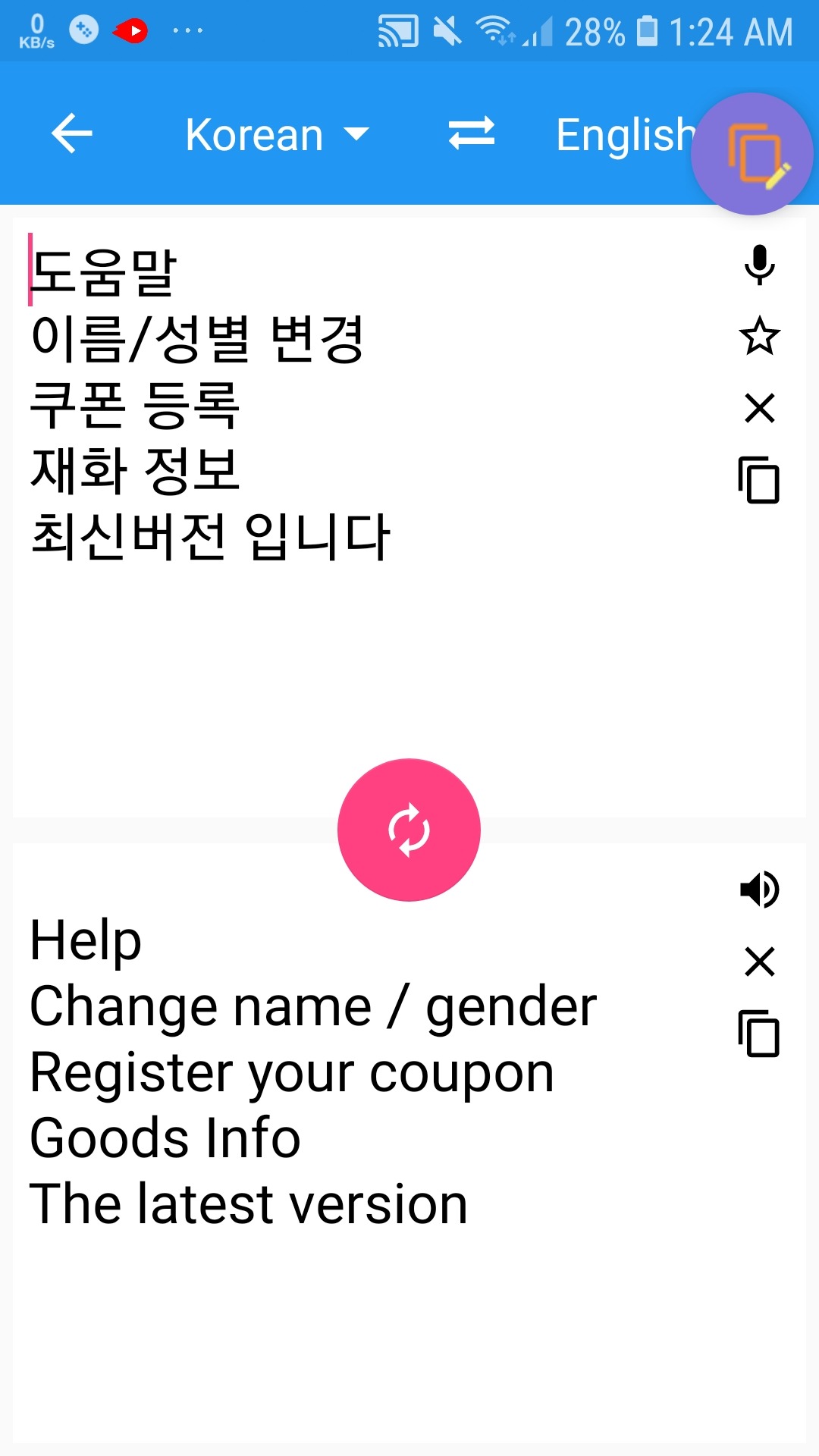
Task: Star this translation as favorite
Action: click(x=759, y=337)
